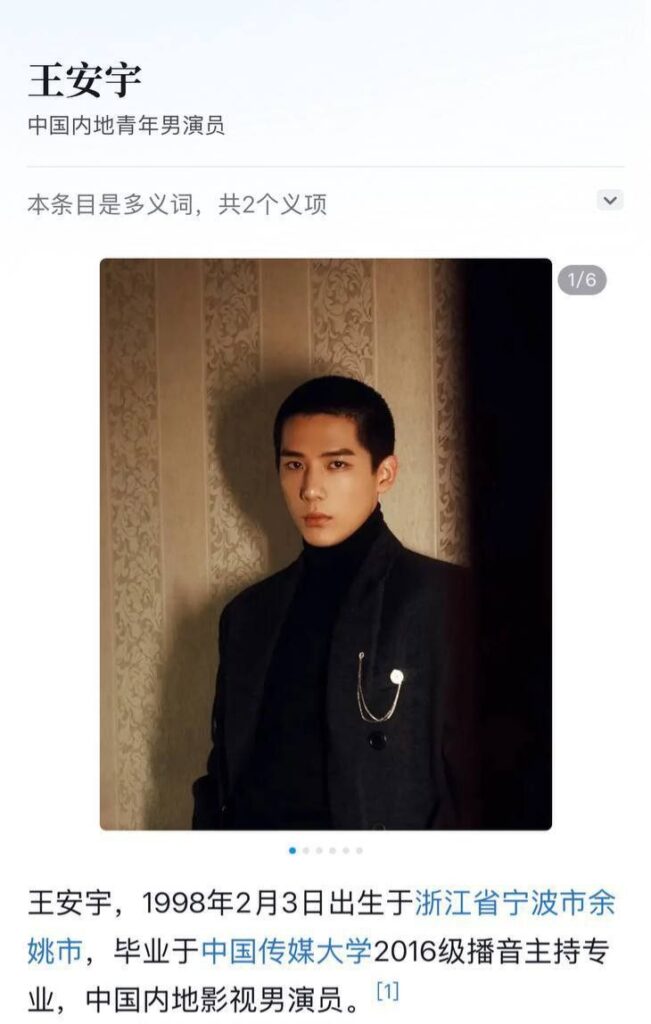The width and height of the screenshot is (651, 1024).
Task: Open the photo gallery image
Action: point(326,544)
